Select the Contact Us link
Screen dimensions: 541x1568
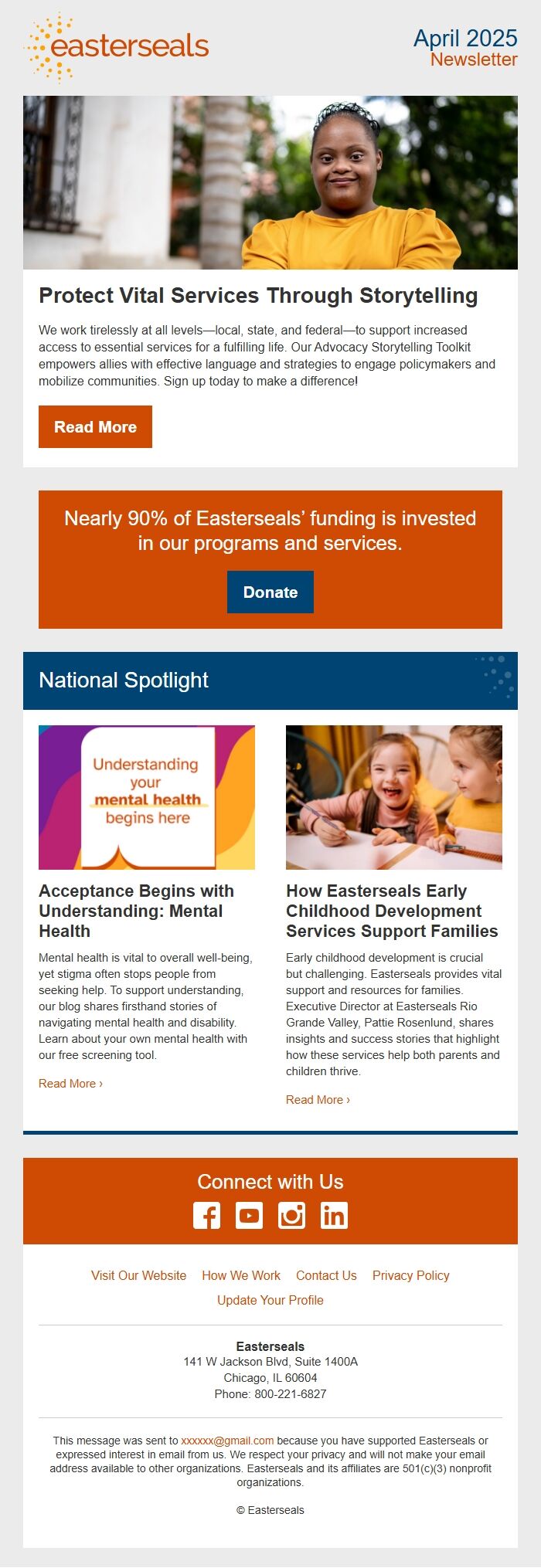click(326, 1275)
